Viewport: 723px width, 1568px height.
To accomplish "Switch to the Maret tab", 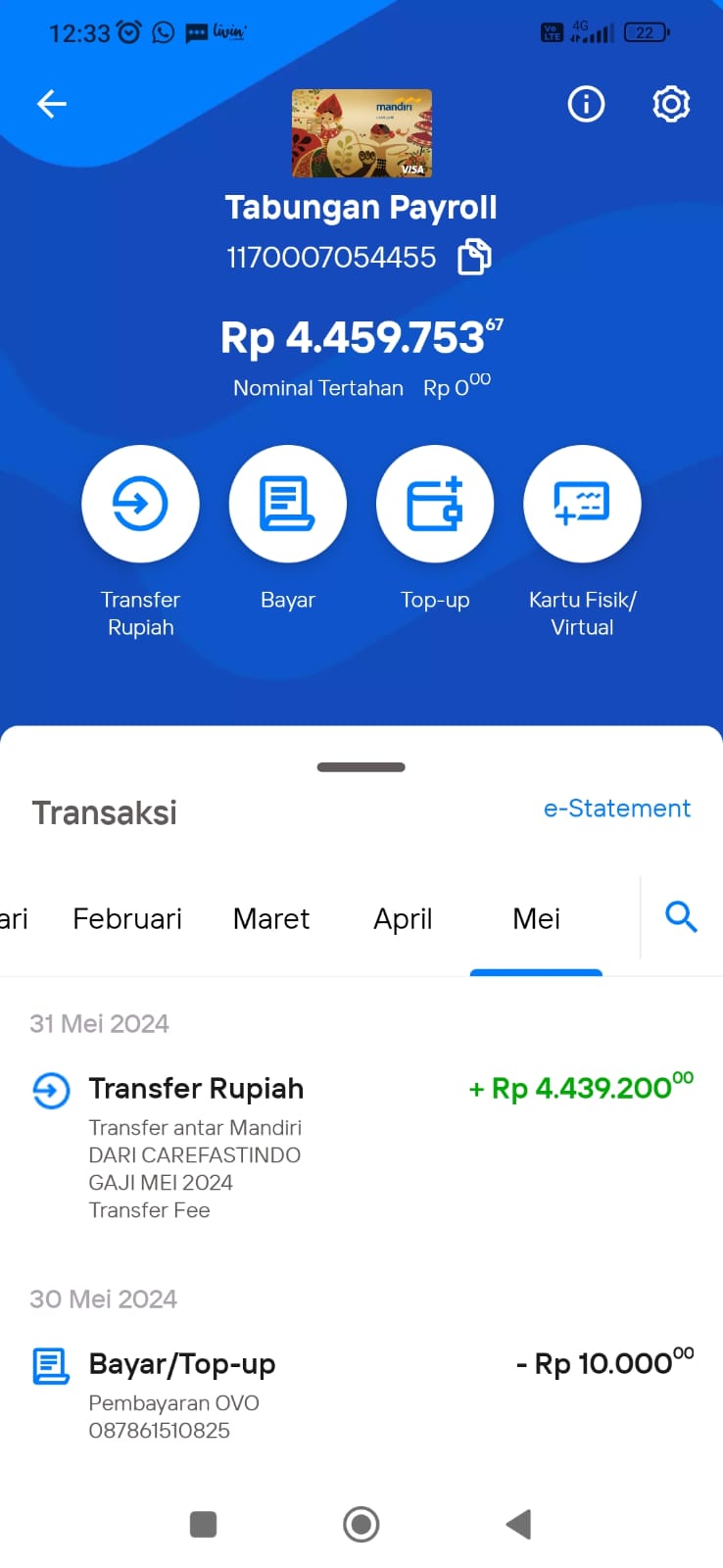I will tap(271, 918).
